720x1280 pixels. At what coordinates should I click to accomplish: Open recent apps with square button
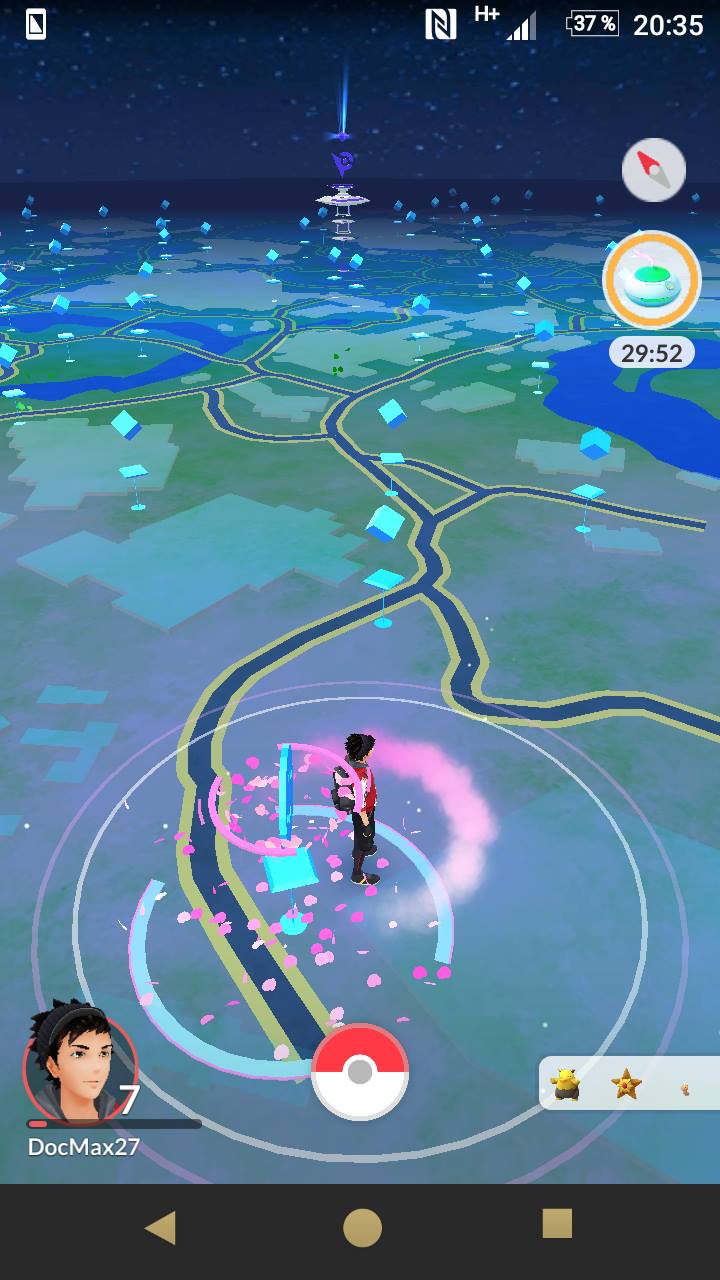(x=557, y=1223)
